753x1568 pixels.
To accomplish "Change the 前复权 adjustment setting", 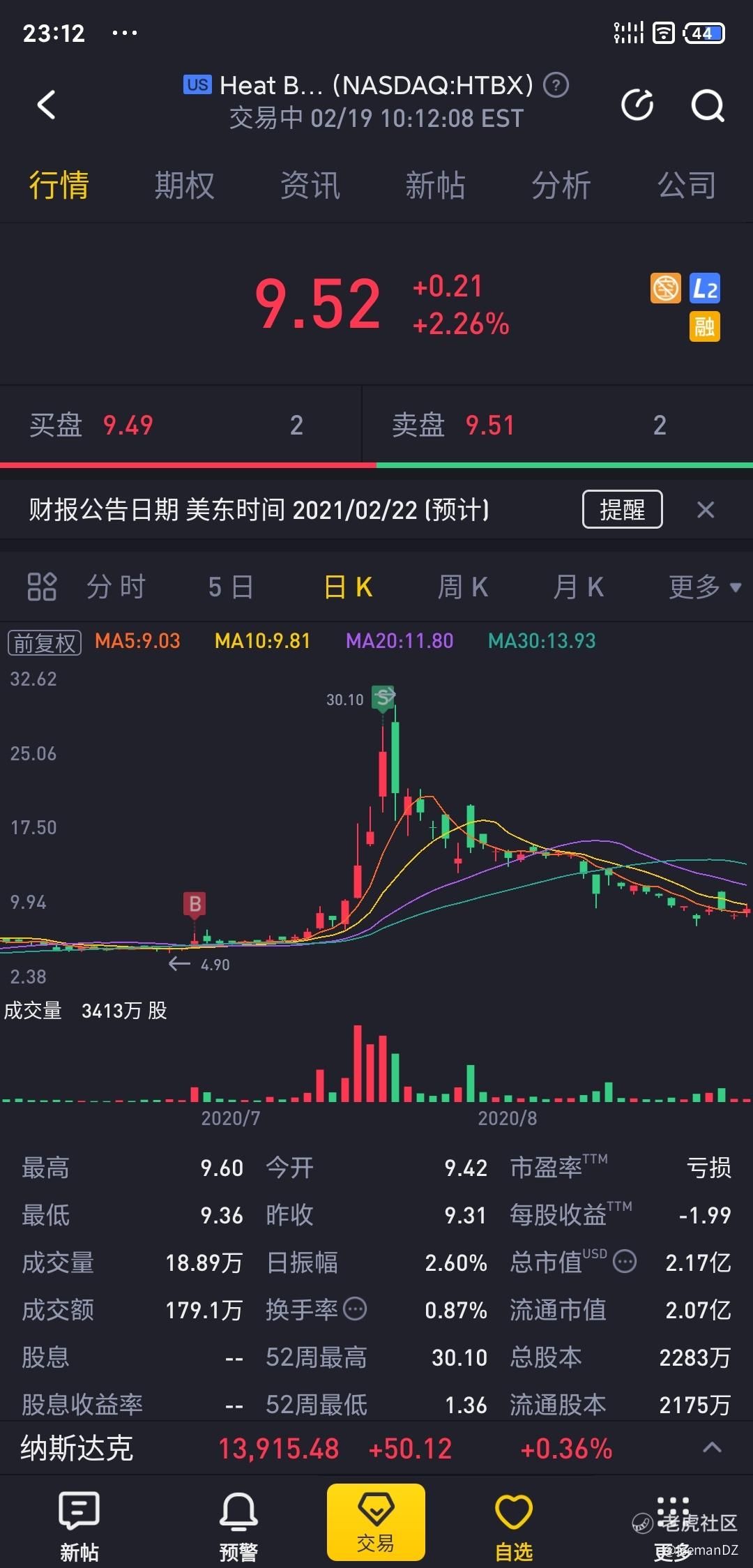I will coord(45,642).
